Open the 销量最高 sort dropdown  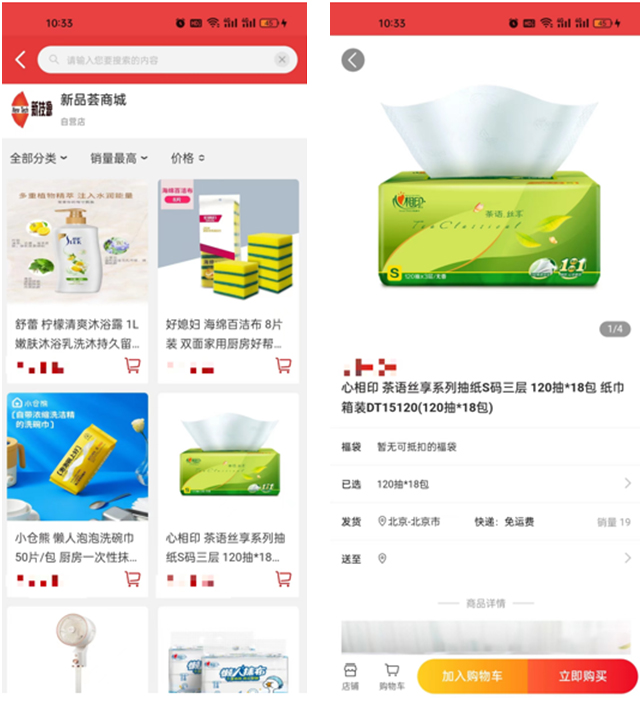coord(118,158)
